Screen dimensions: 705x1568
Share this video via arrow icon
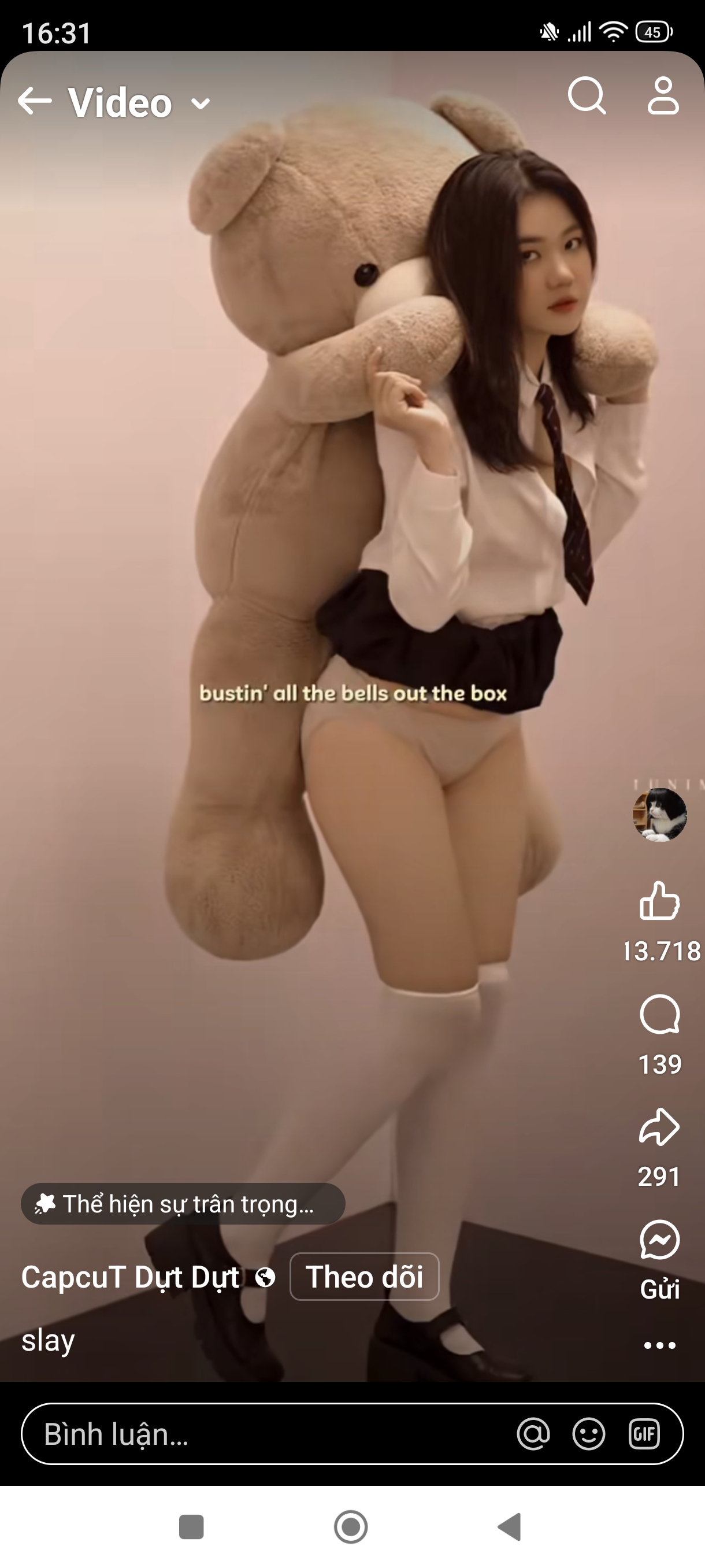pyautogui.click(x=659, y=1127)
